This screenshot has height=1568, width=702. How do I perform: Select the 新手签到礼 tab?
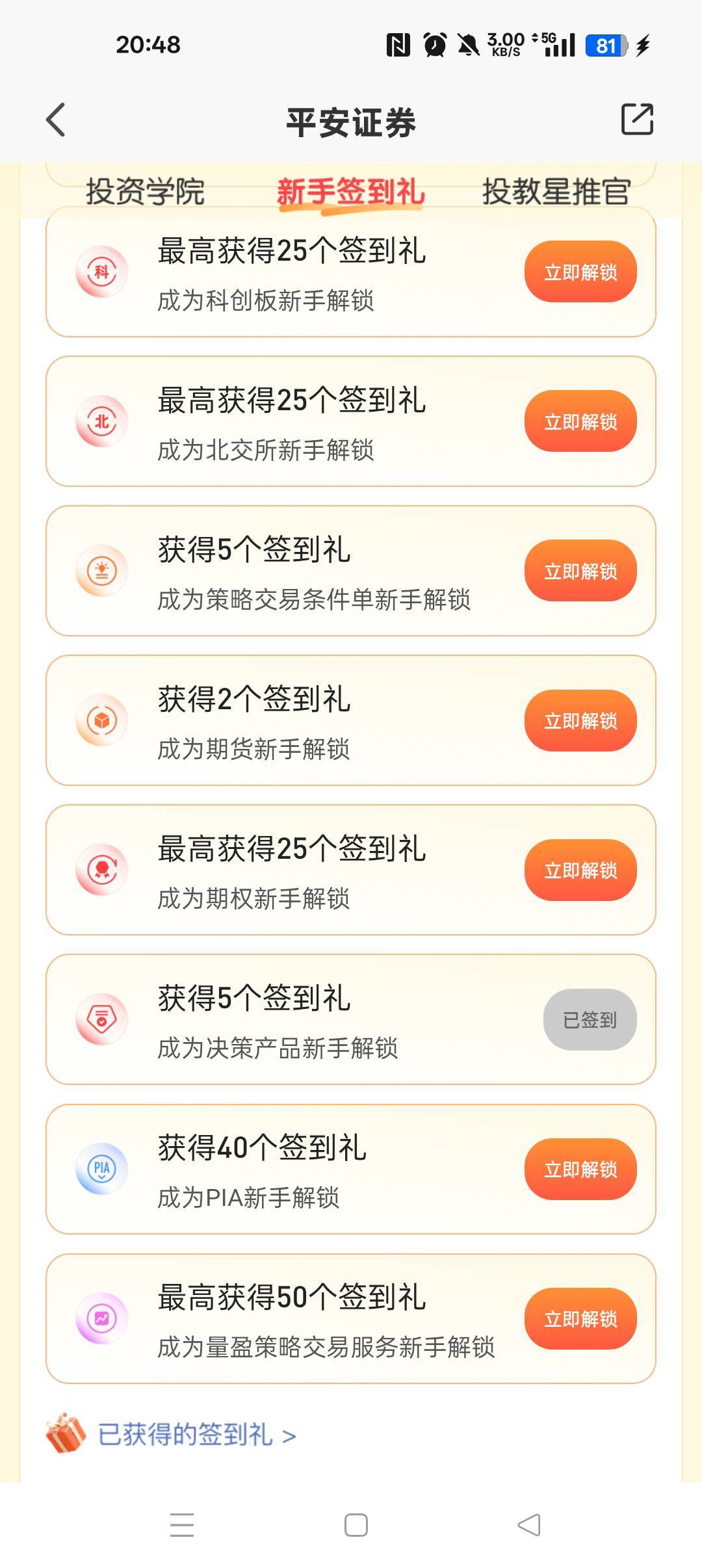point(351,192)
